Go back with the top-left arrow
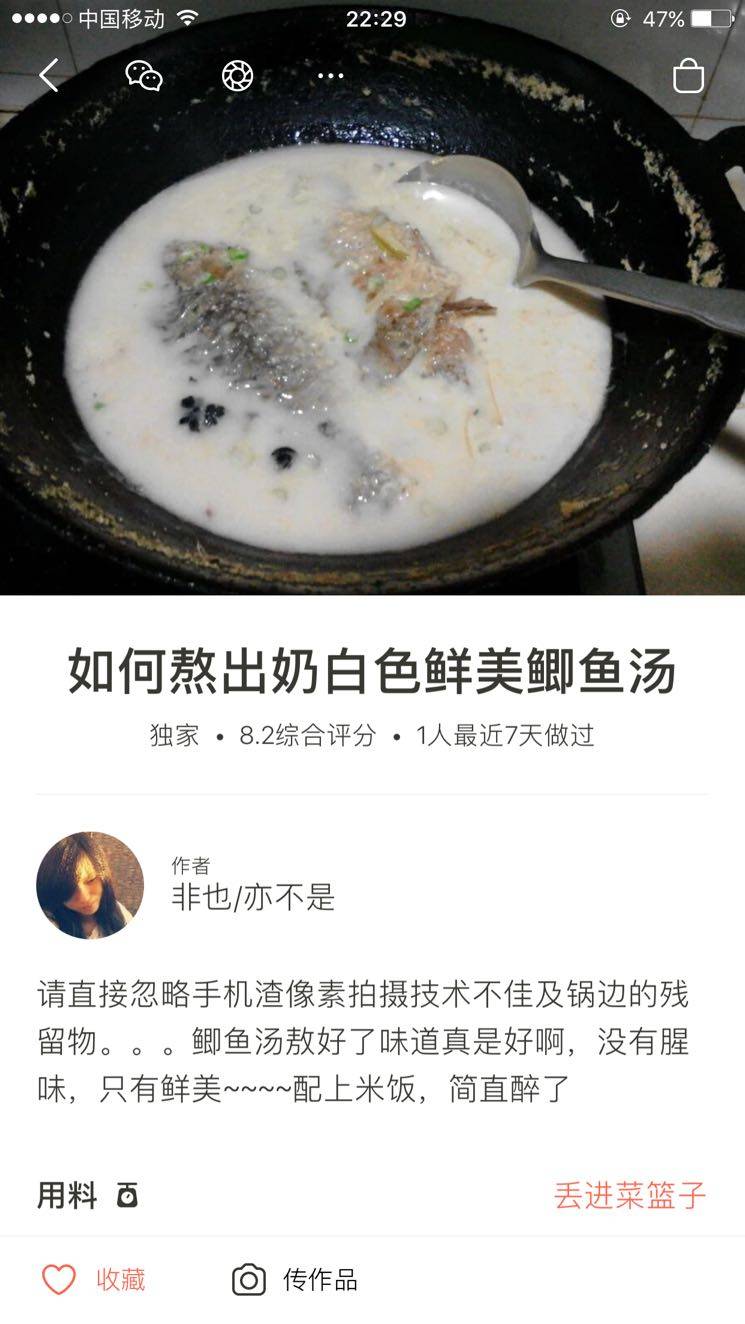 (49, 75)
